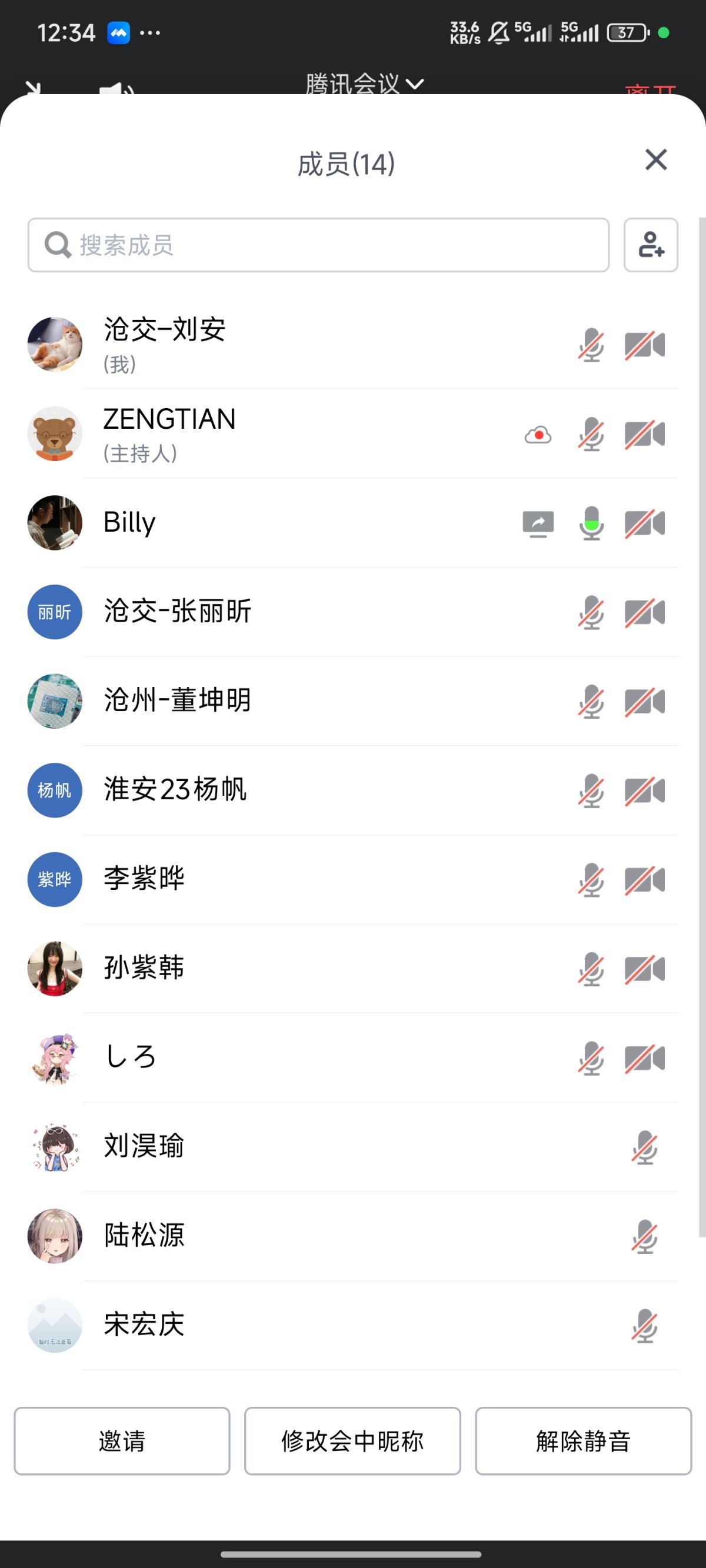Open the add member icon

(651, 246)
